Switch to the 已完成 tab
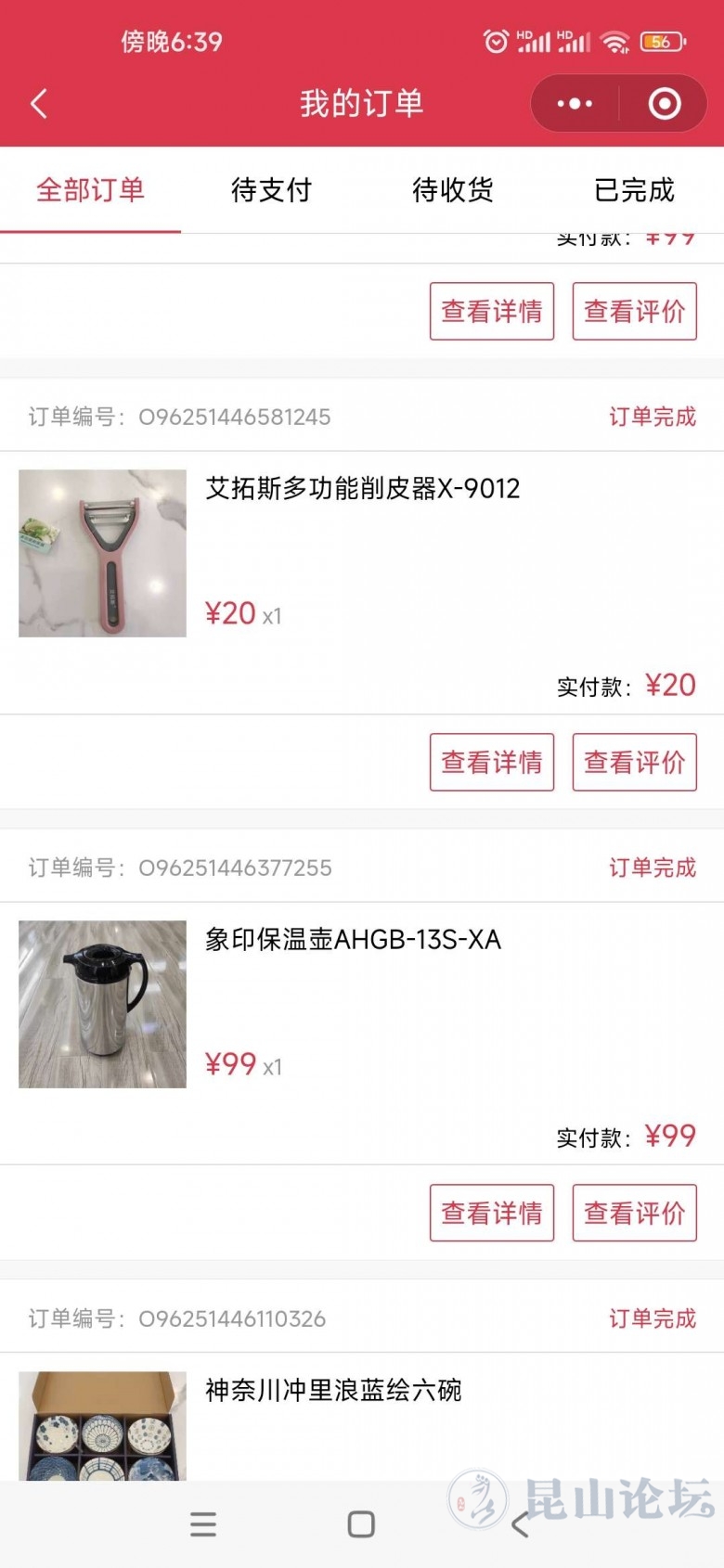Screen dimensions: 724x1568 [634, 190]
